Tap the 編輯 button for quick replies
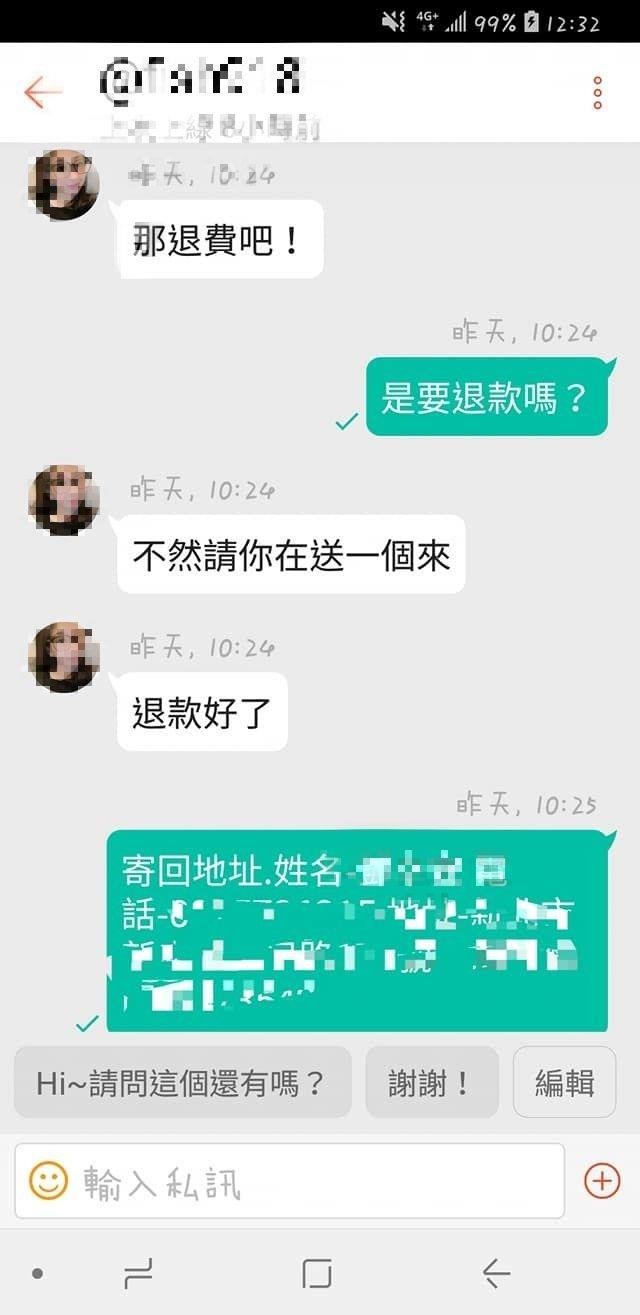Viewport: 640px width, 1315px height. point(564,1082)
